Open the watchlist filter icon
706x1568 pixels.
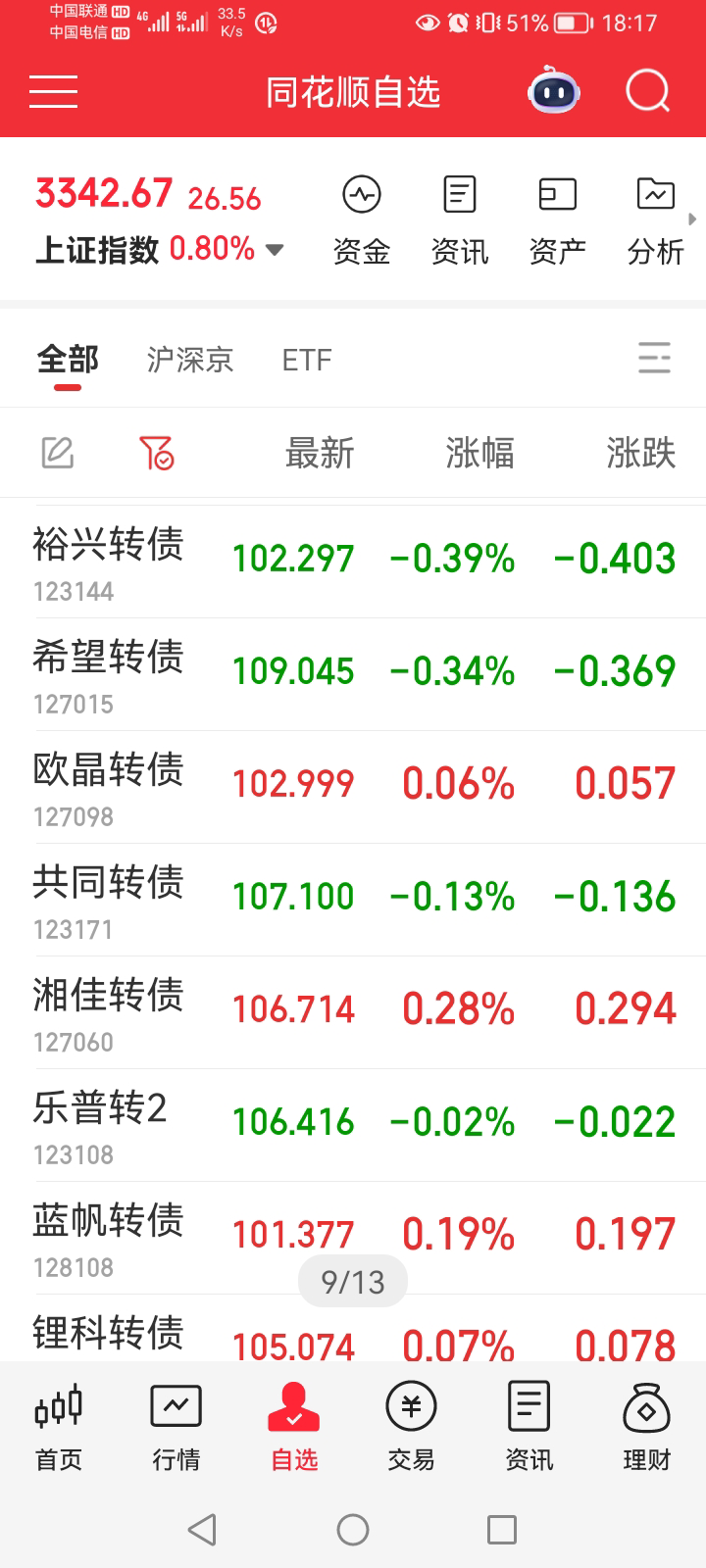coord(156,453)
